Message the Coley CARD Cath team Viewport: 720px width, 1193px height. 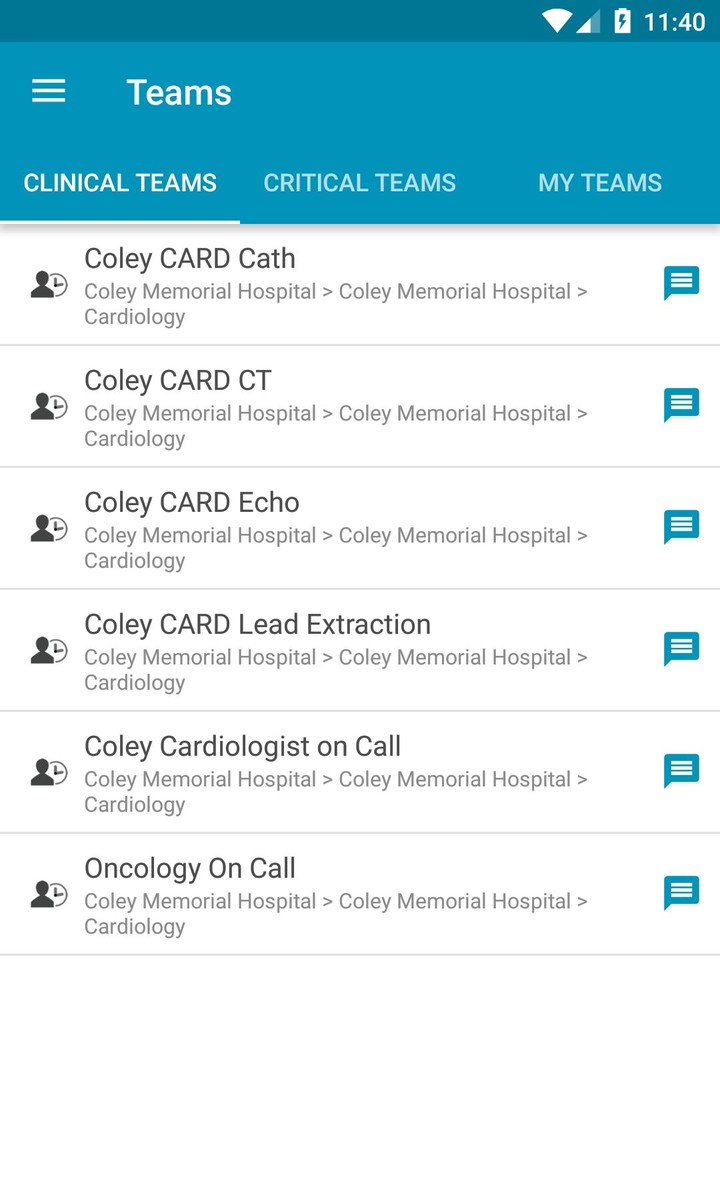tap(681, 284)
